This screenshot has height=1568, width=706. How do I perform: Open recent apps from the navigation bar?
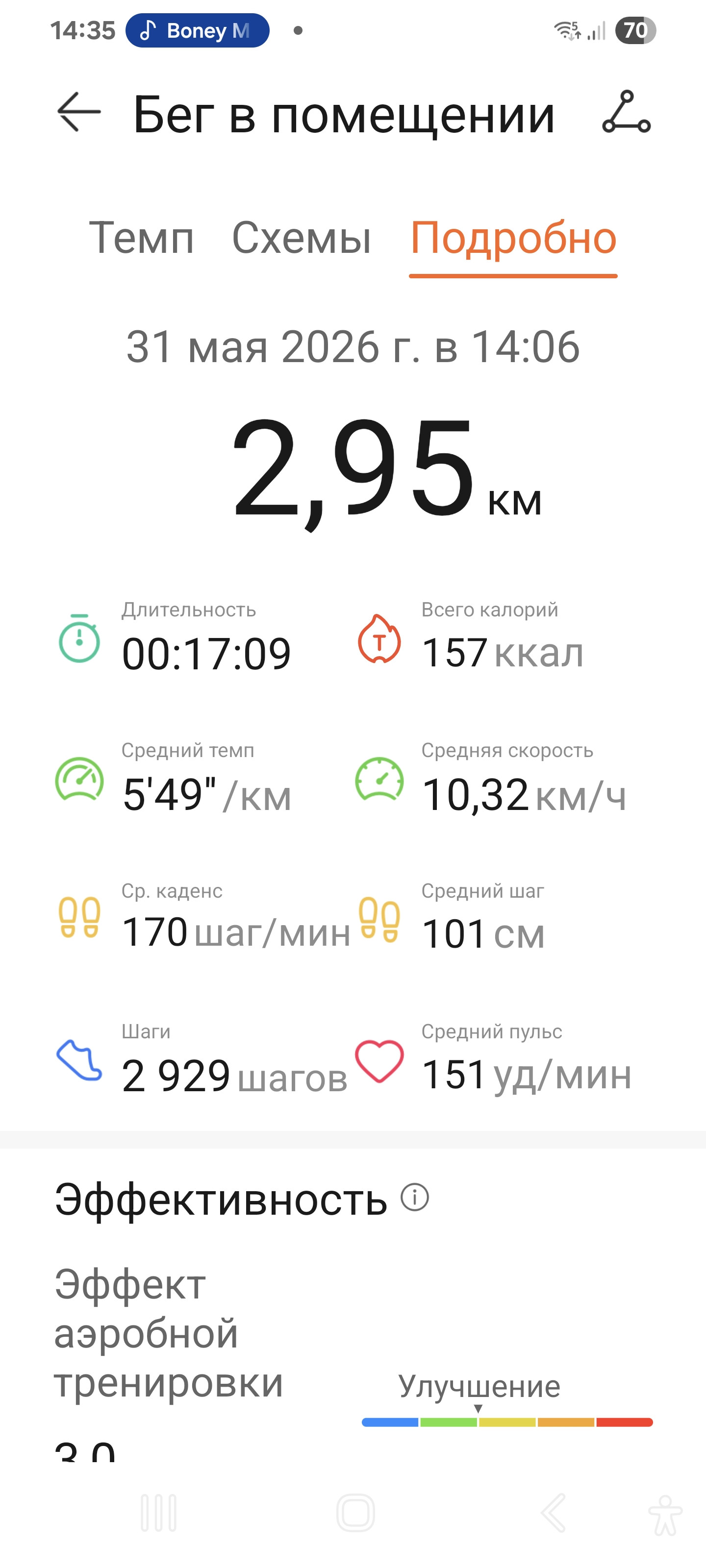click(x=159, y=1512)
